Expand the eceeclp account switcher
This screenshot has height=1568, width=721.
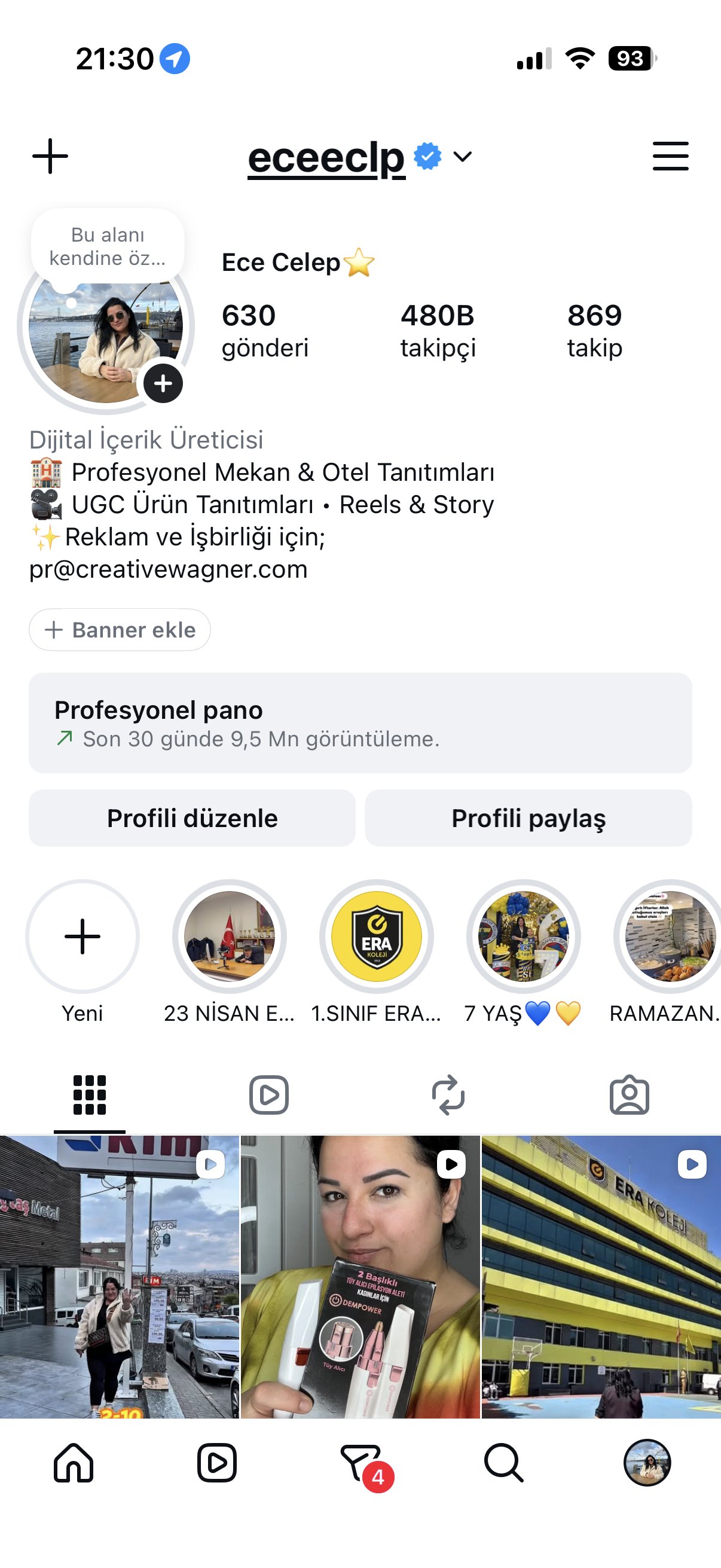[462, 157]
